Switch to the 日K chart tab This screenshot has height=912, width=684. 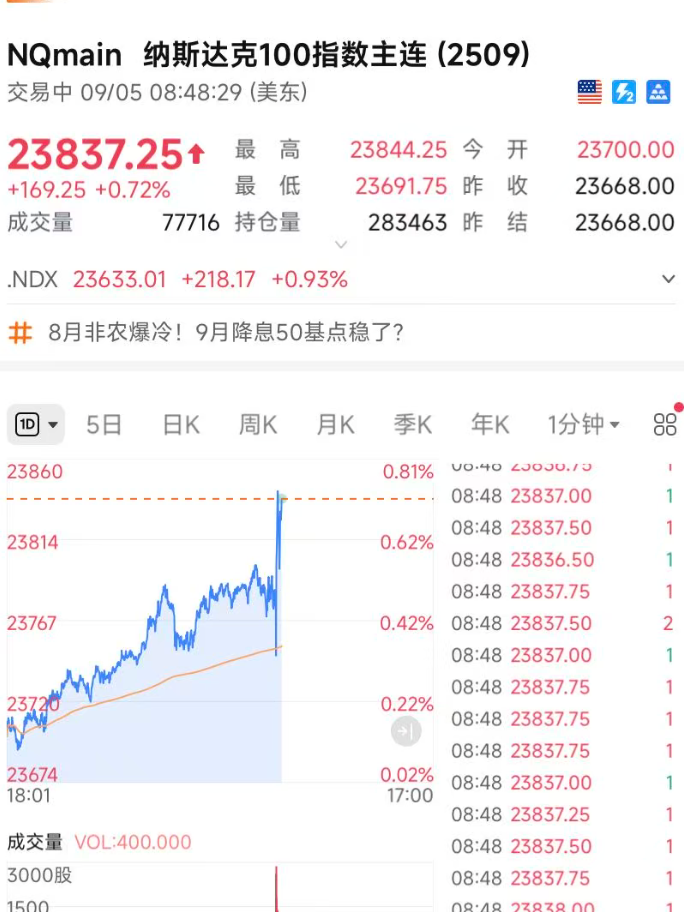[181, 425]
